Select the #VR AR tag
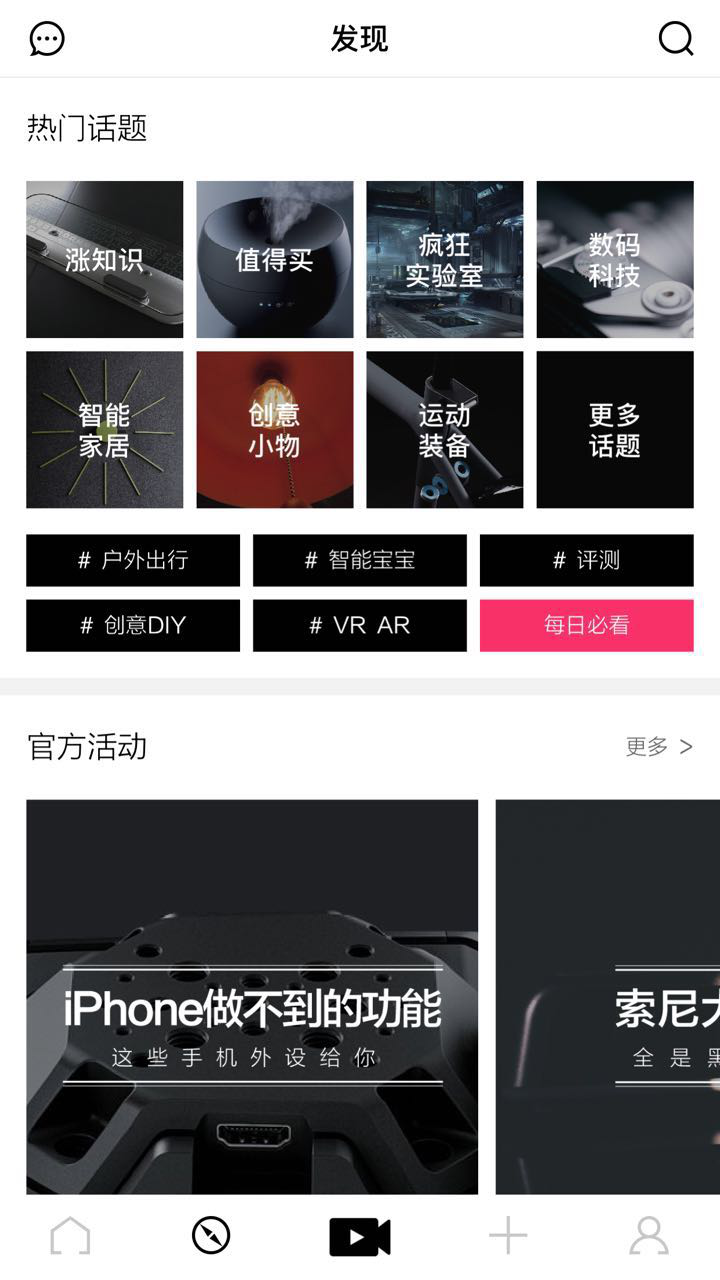 pyautogui.click(x=359, y=625)
